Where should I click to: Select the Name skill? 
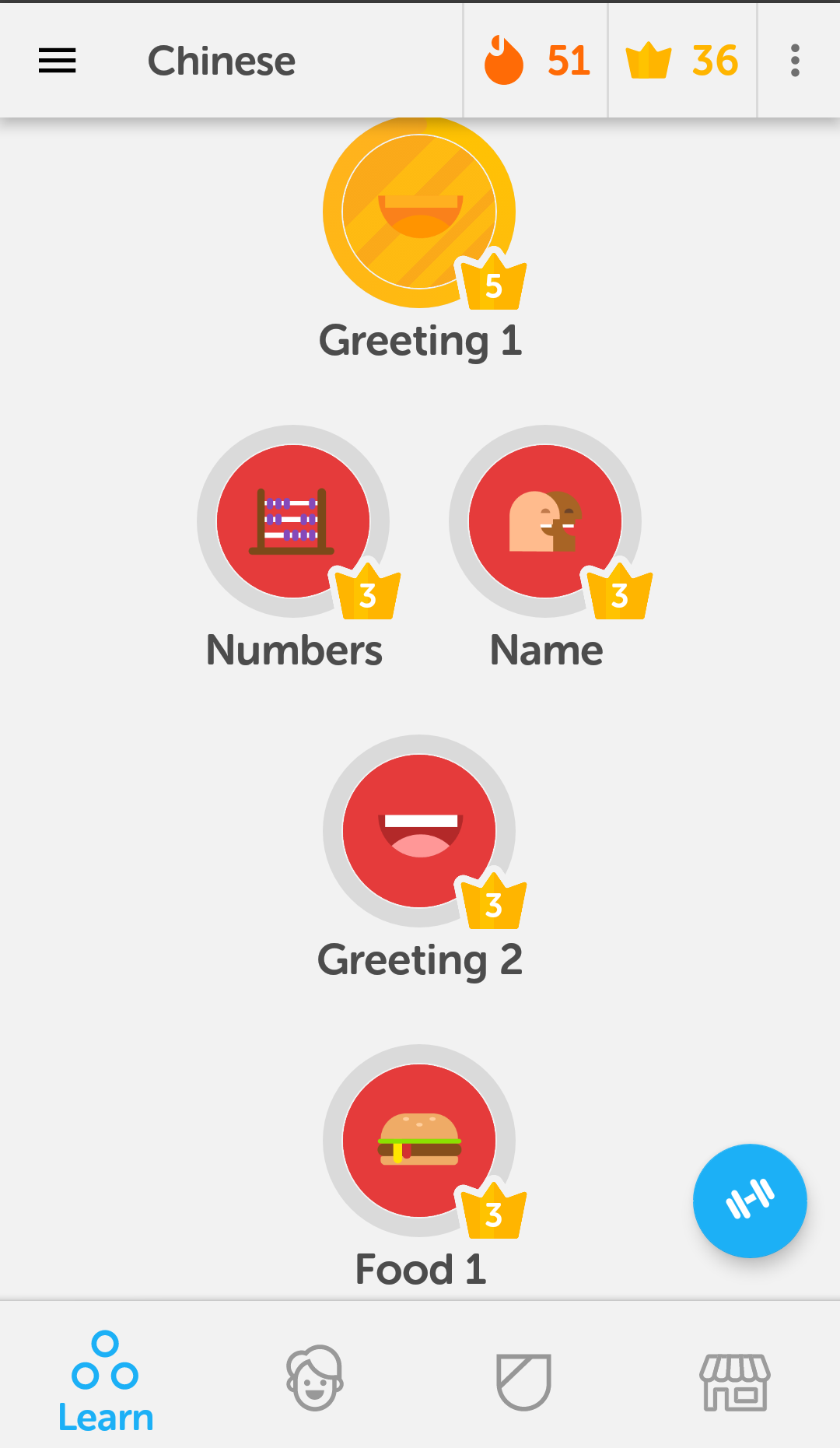click(545, 521)
